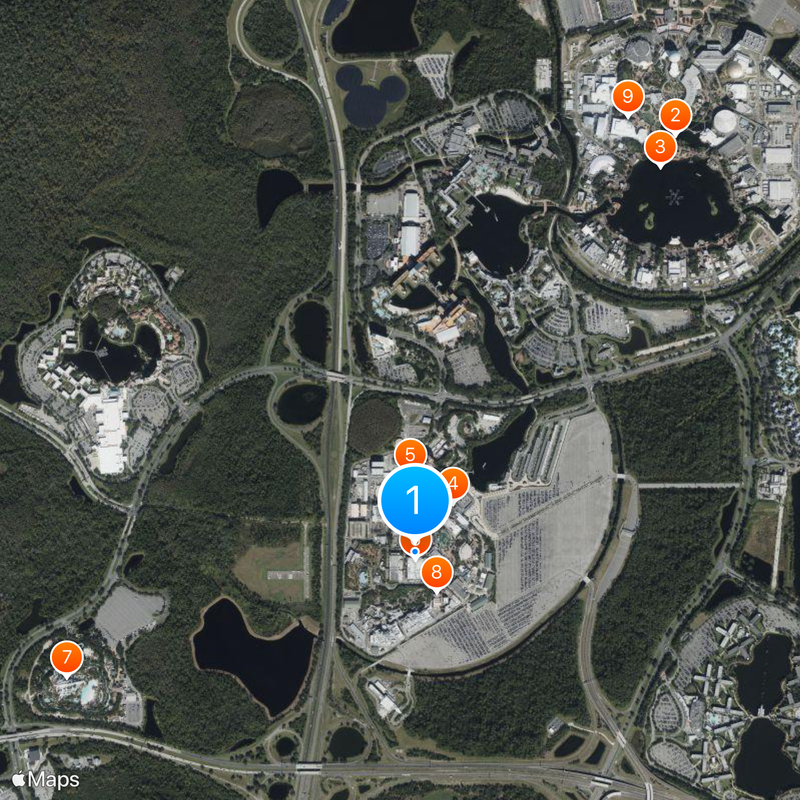This screenshot has width=800, height=800.
Task: Select map pin number 8
Action: tap(436, 573)
